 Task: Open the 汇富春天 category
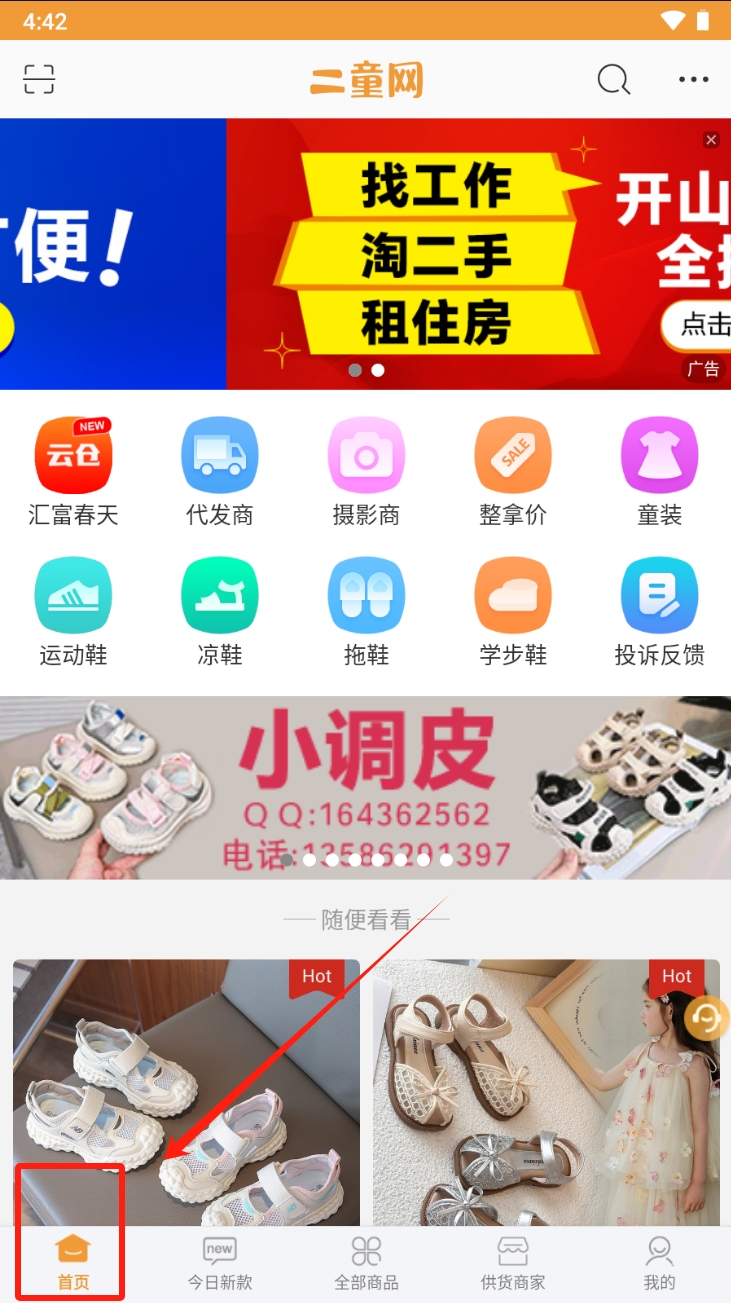[73, 470]
